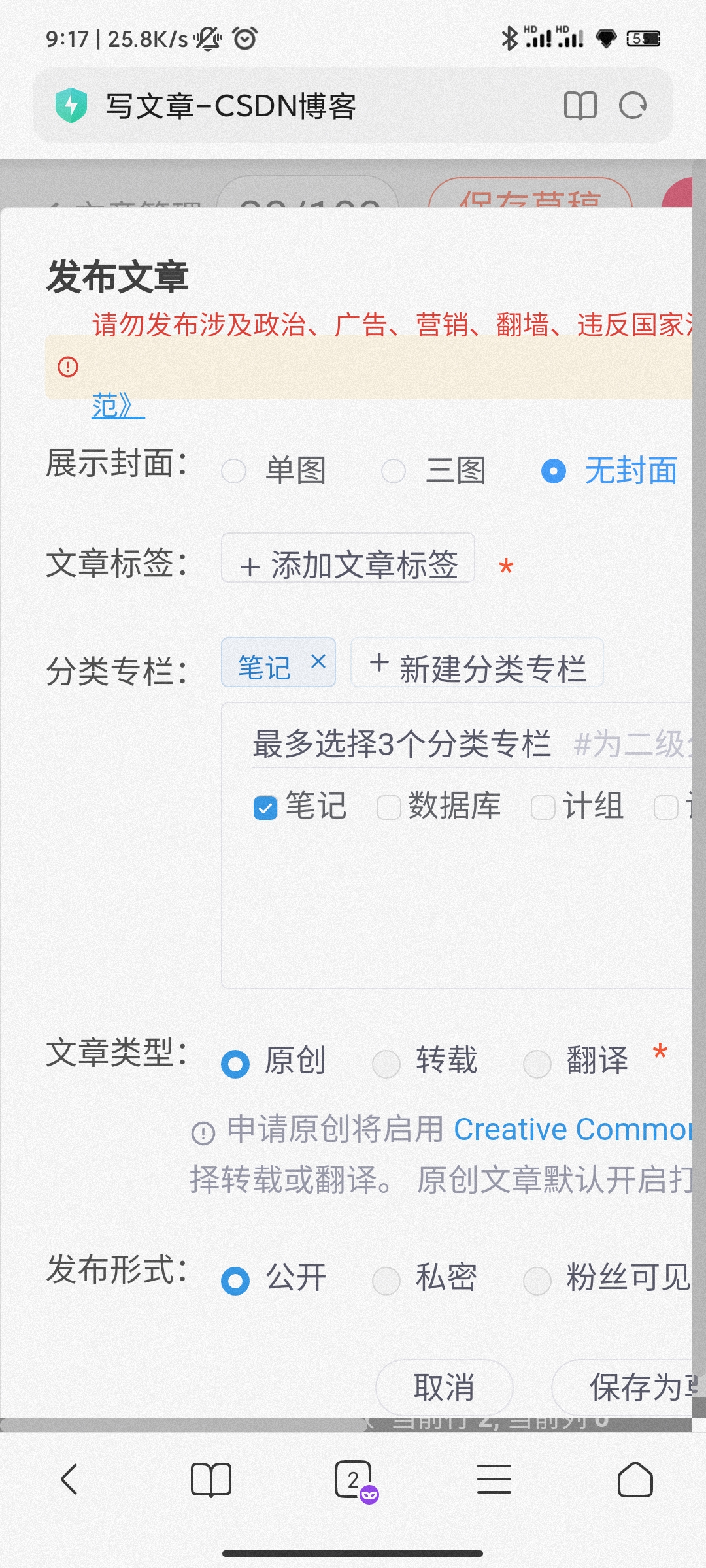Set publish form to 私密
Image resolution: width=706 pixels, height=1568 pixels.
(x=386, y=1281)
